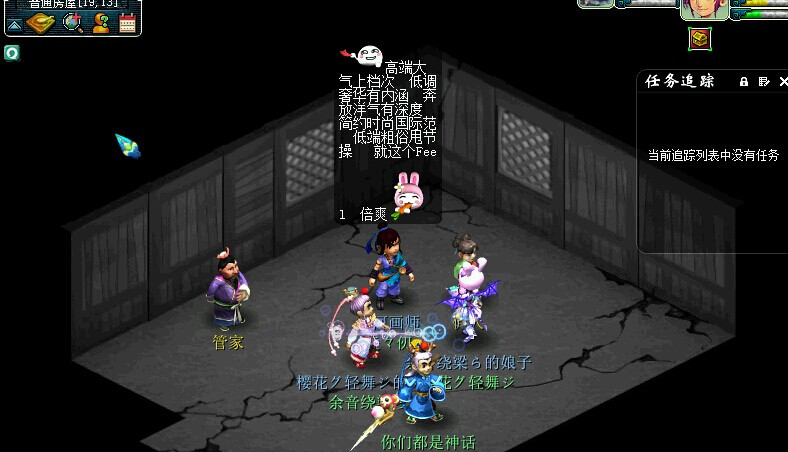Image resolution: width=788 pixels, height=452 pixels.
Task: Open the quest list edit icon
Action: click(764, 81)
